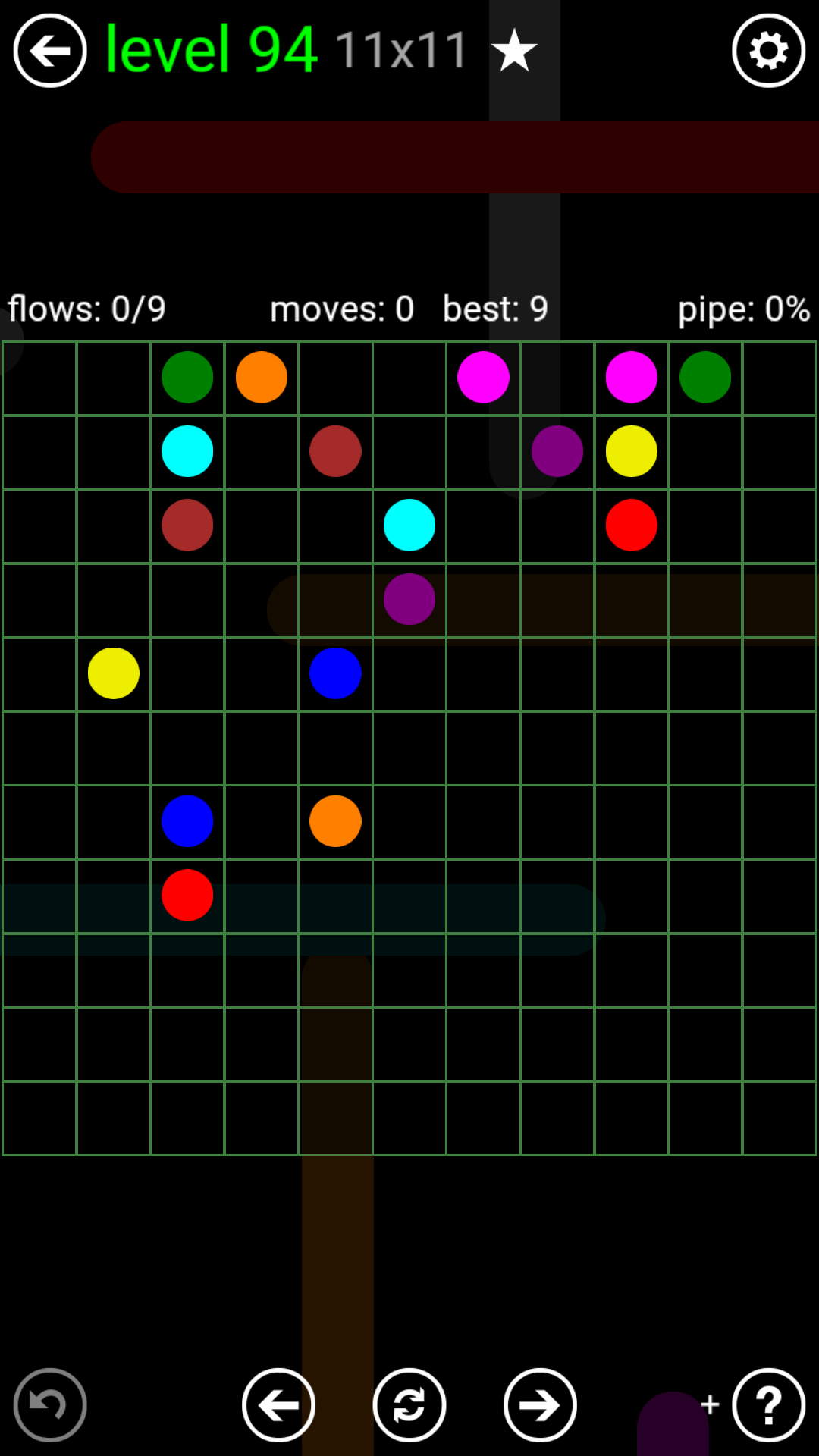Select the cyan dot below the green dot

point(187,451)
